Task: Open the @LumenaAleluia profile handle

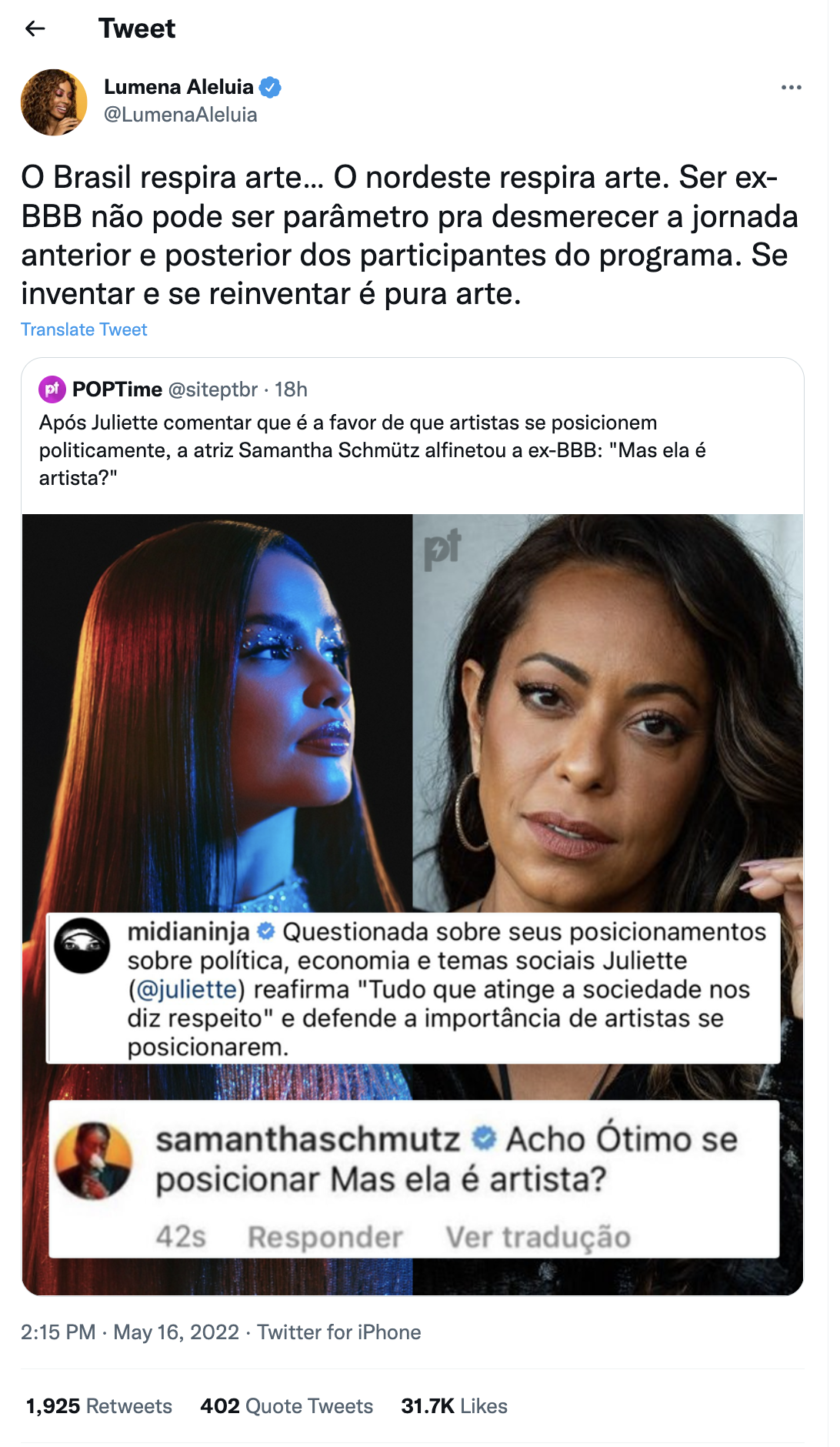Action: pyautogui.click(x=181, y=115)
